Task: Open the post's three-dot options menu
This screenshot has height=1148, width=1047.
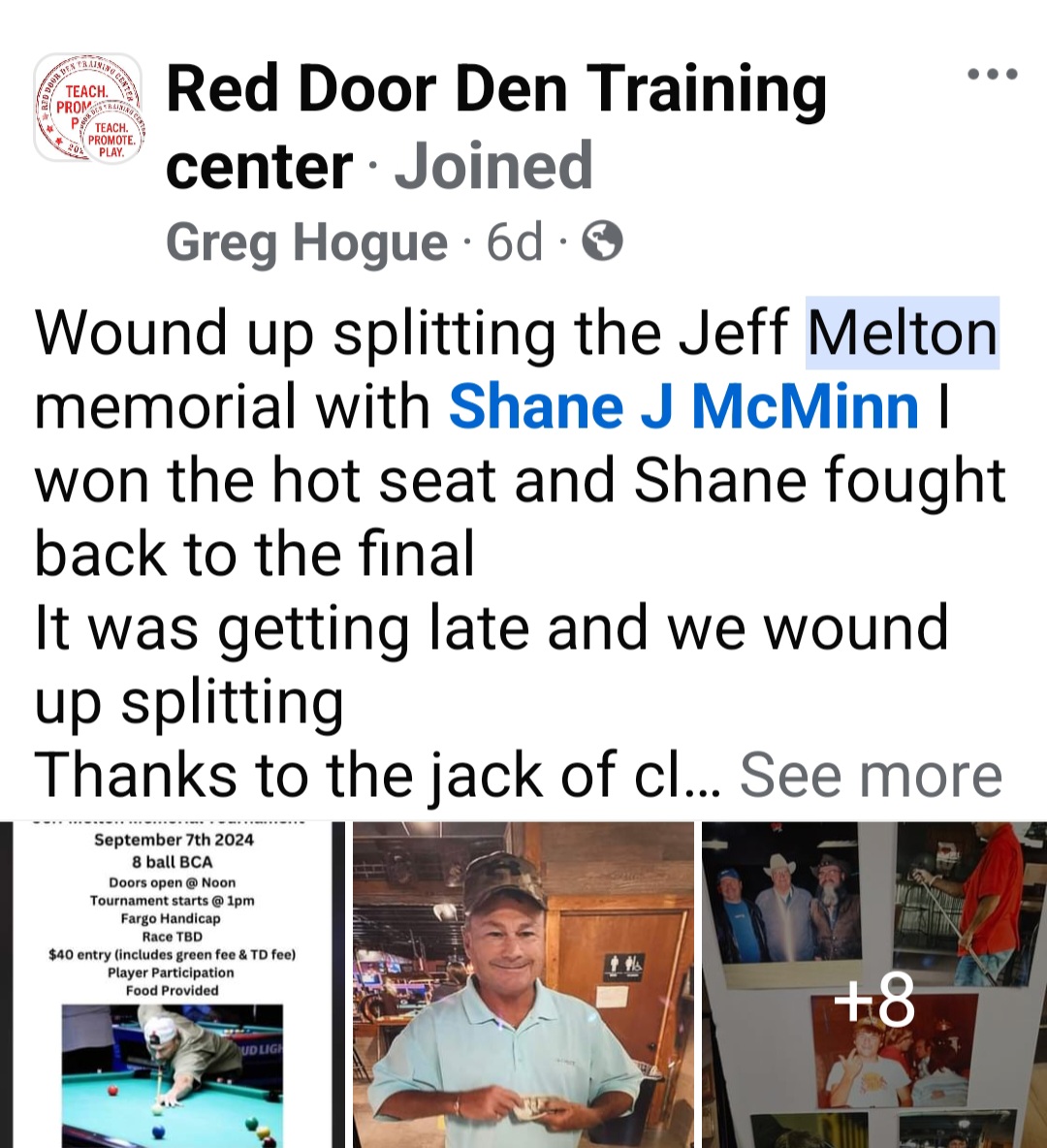Action: (993, 74)
